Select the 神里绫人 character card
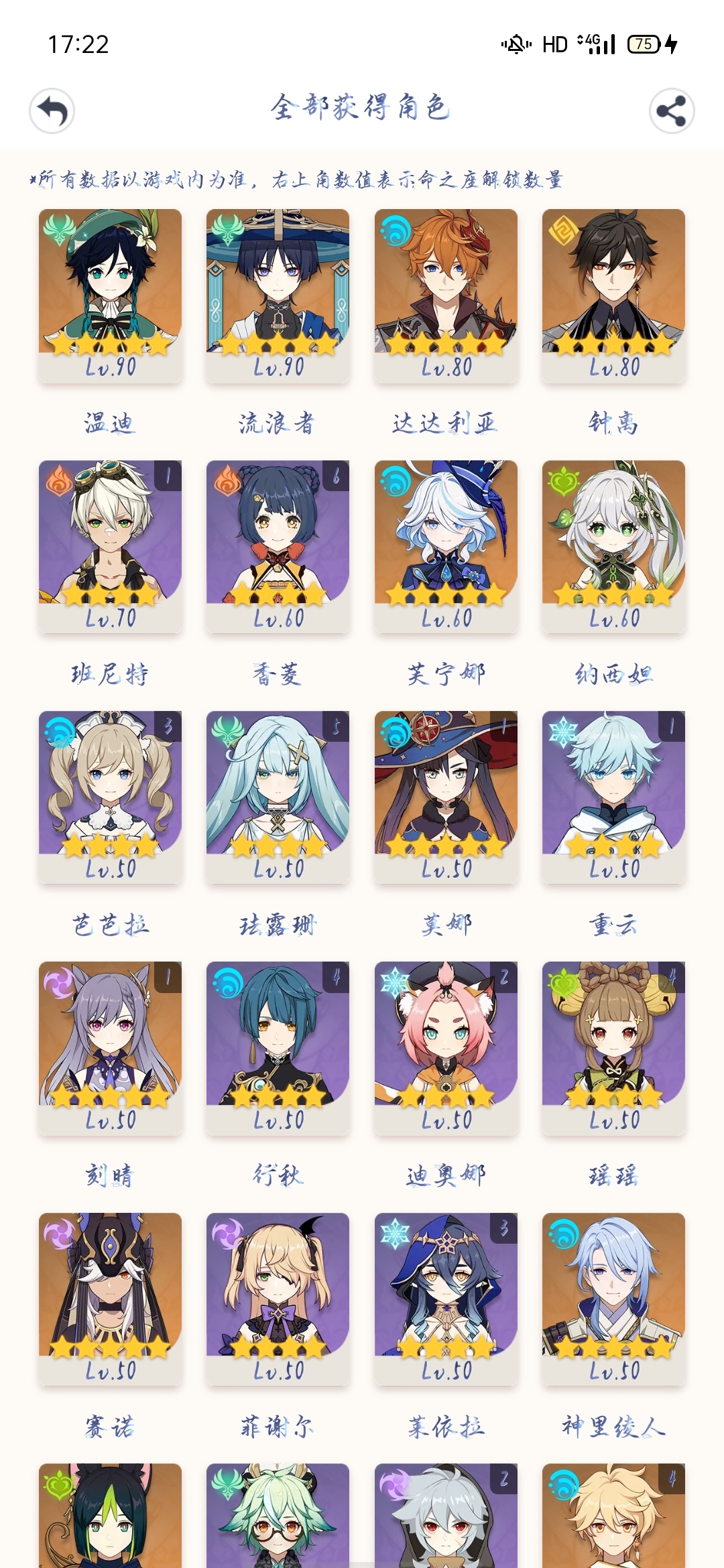This screenshot has width=724, height=1568. coord(613,1298)
